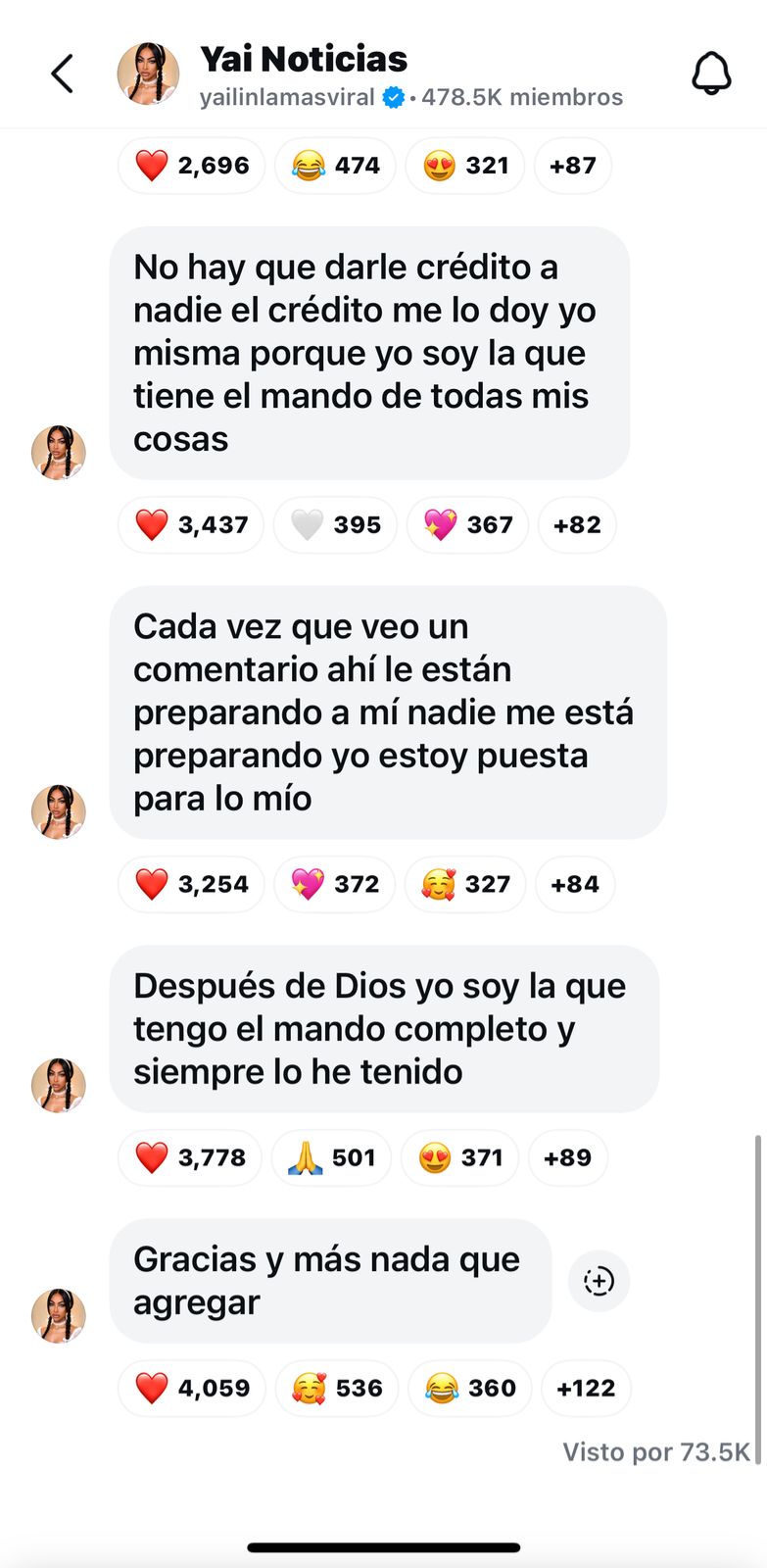Open the +122 reactions list
767x1568 pixels.
pos(586,1388)
